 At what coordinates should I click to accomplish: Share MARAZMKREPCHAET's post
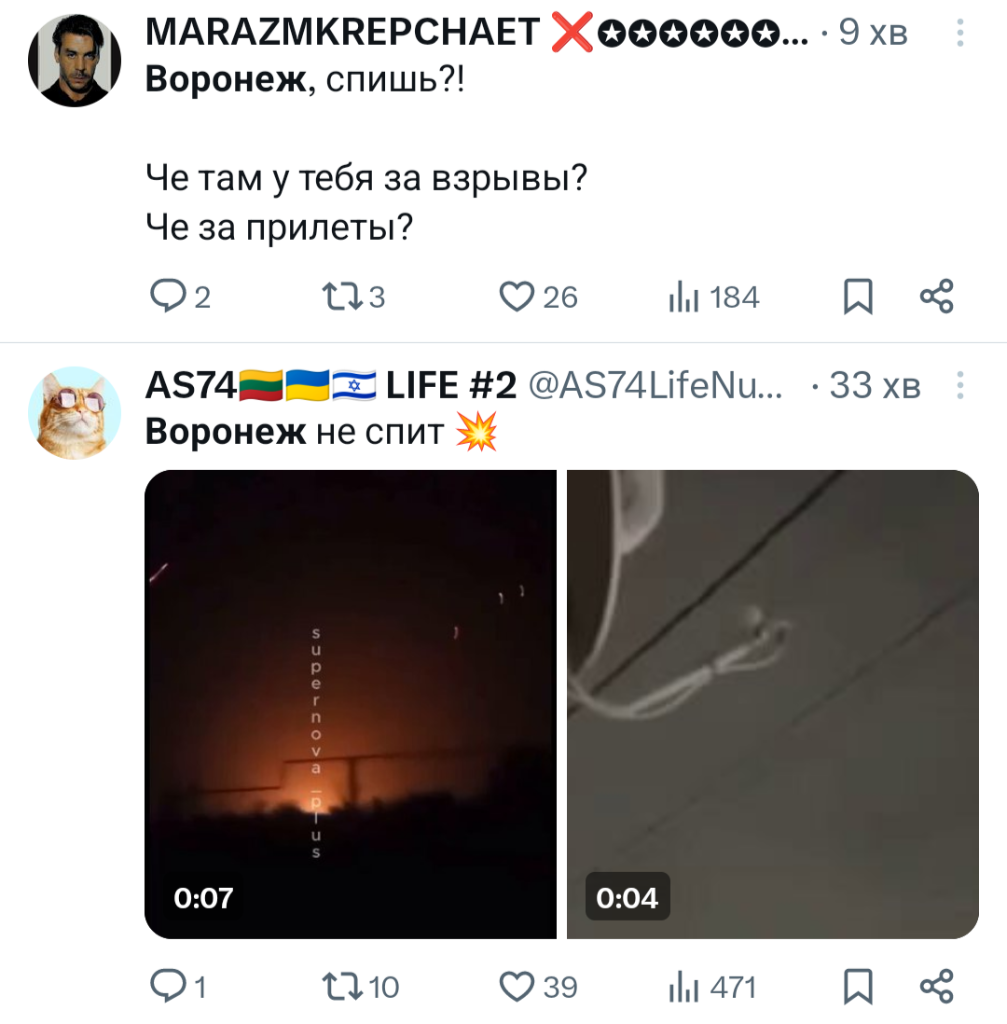[x=936, y=296]
